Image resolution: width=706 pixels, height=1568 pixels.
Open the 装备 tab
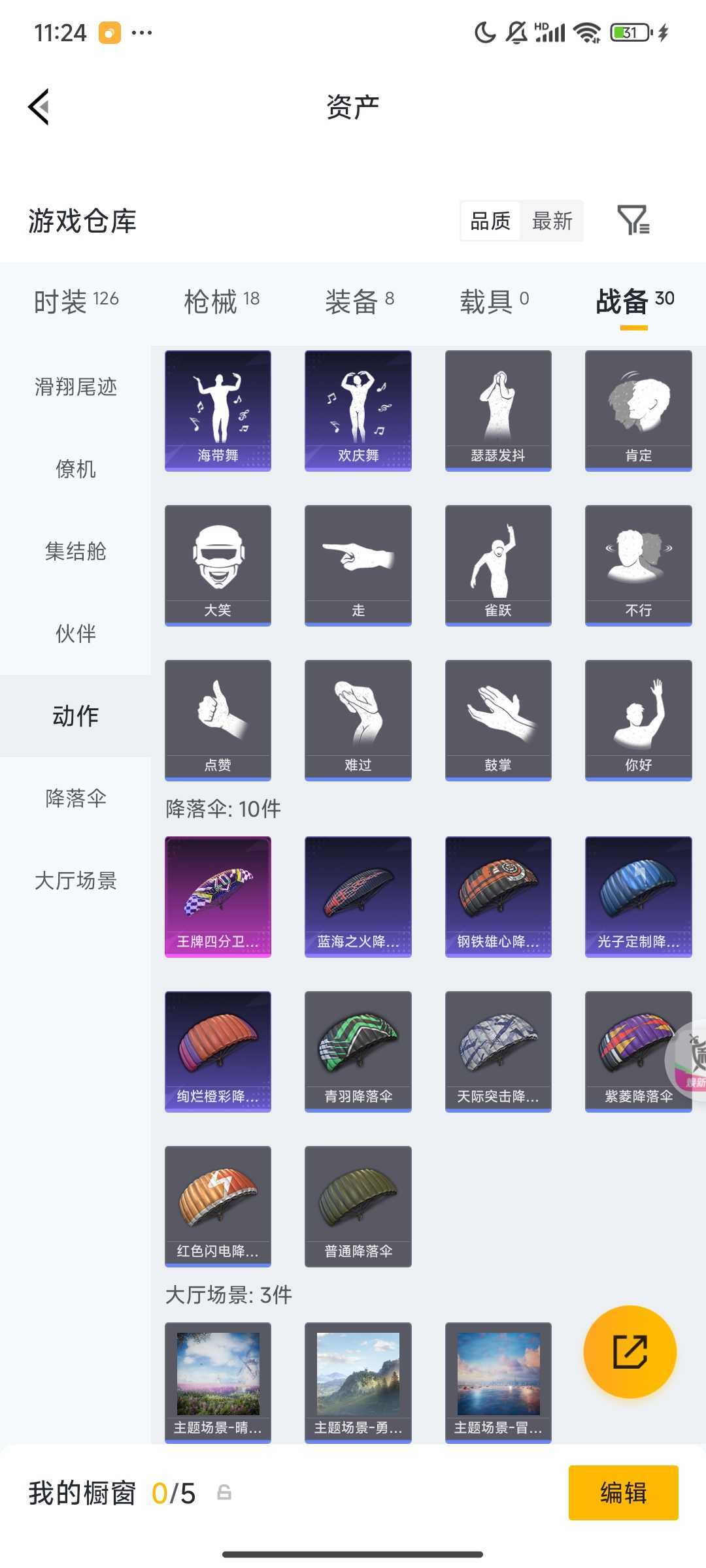point(360,301)
